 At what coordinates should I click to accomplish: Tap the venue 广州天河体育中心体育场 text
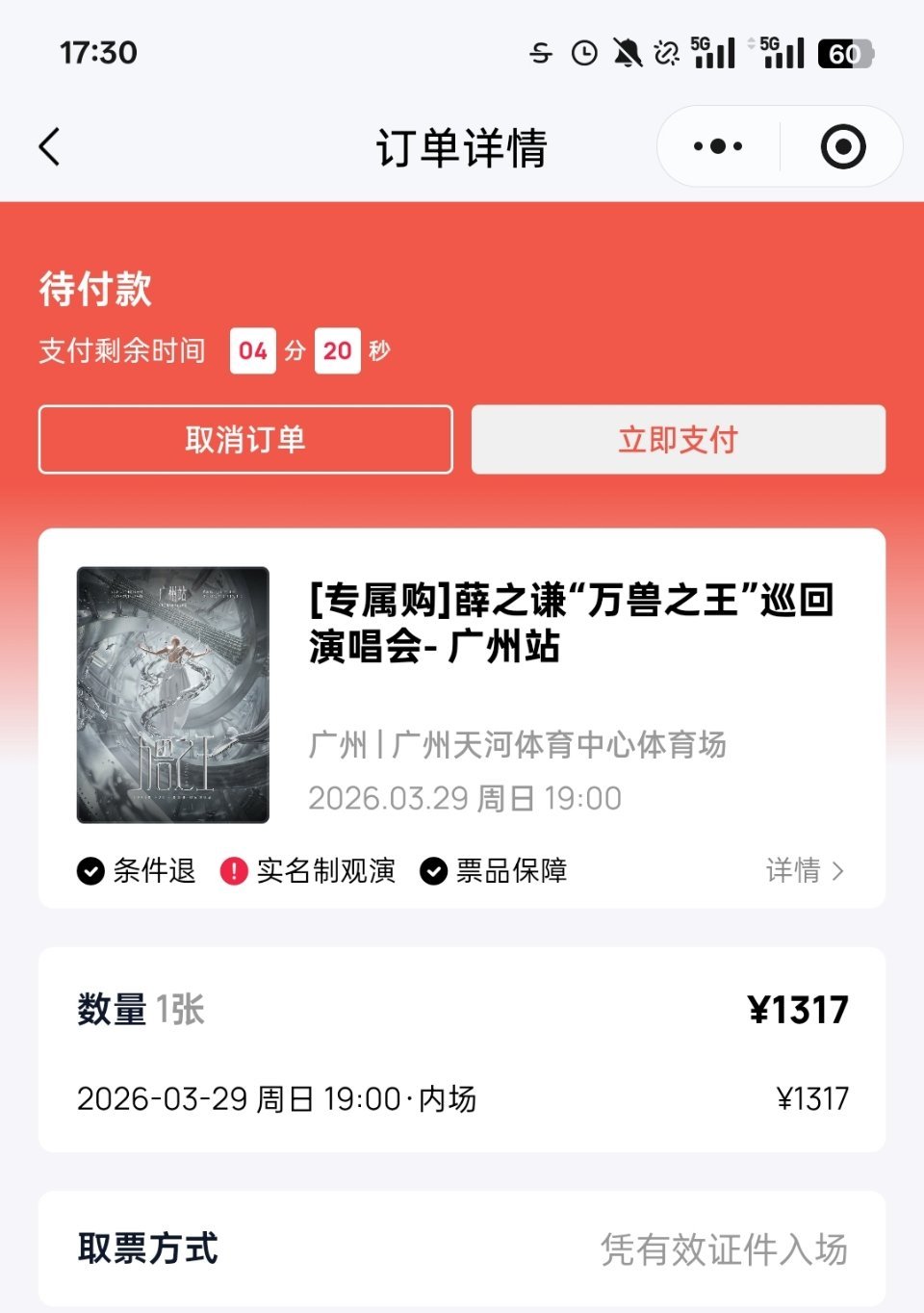[518, 744]
